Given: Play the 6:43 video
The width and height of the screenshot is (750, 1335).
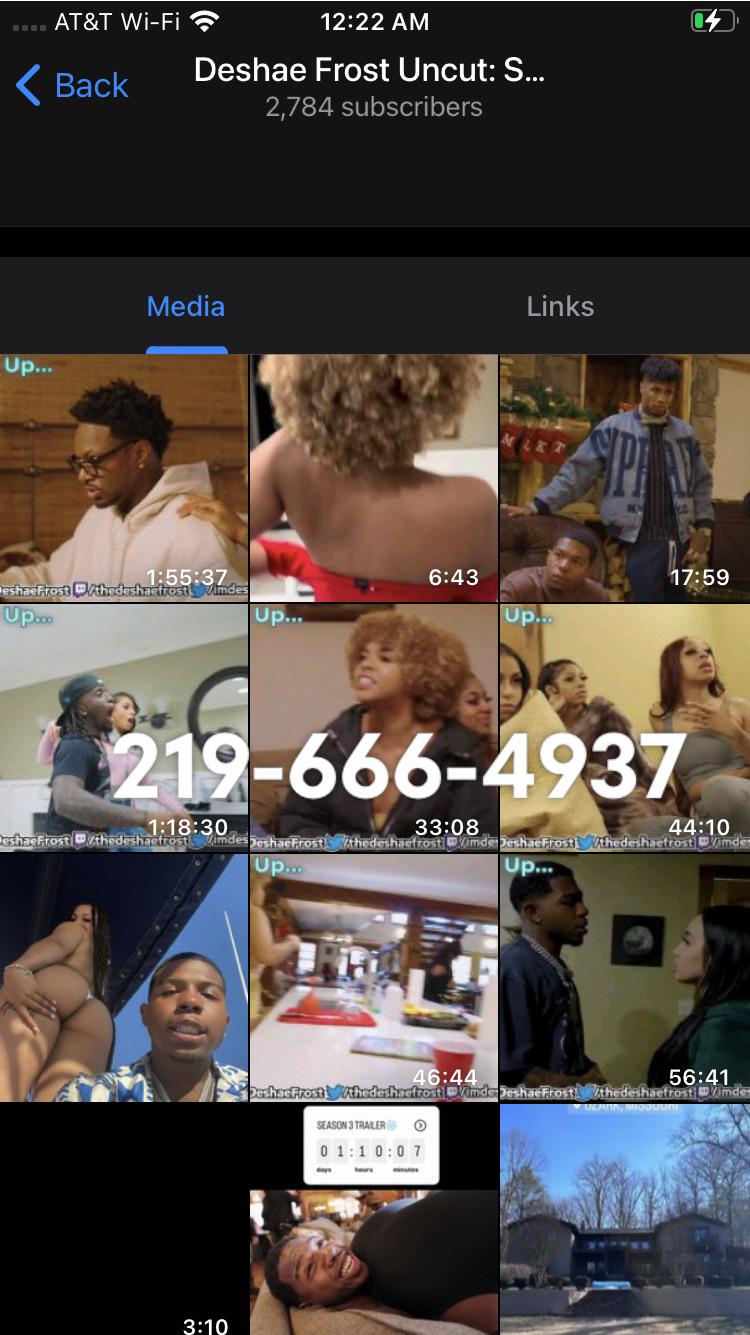Looking at the screenshot, I should pyautogui.click(x=373, y=478).
